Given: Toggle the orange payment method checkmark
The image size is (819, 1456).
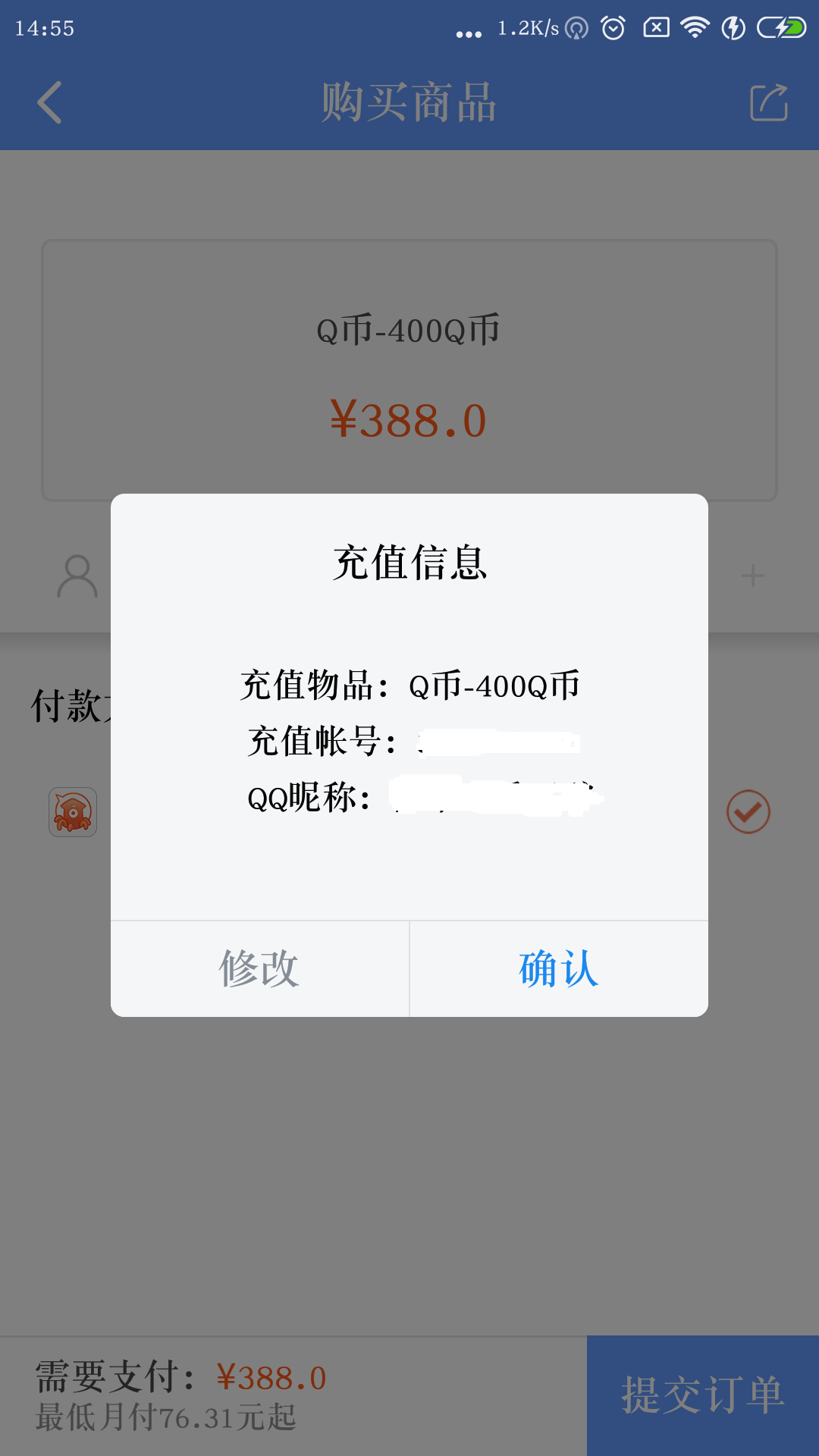Looking at the screenshot, I should point(748,811).
